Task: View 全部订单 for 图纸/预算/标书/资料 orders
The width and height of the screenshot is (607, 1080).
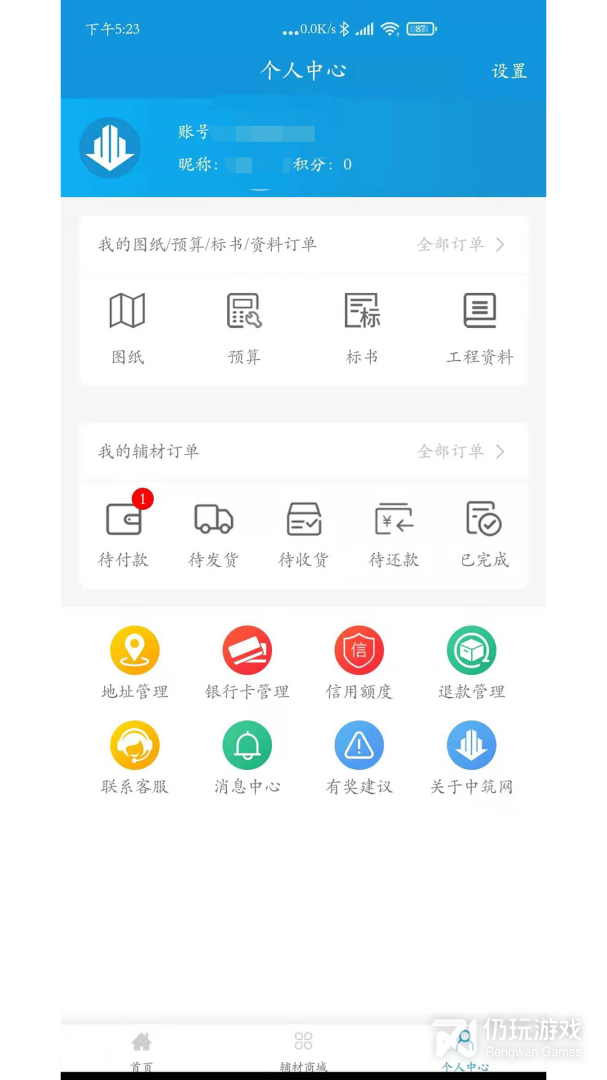Action: pos(460,244)
